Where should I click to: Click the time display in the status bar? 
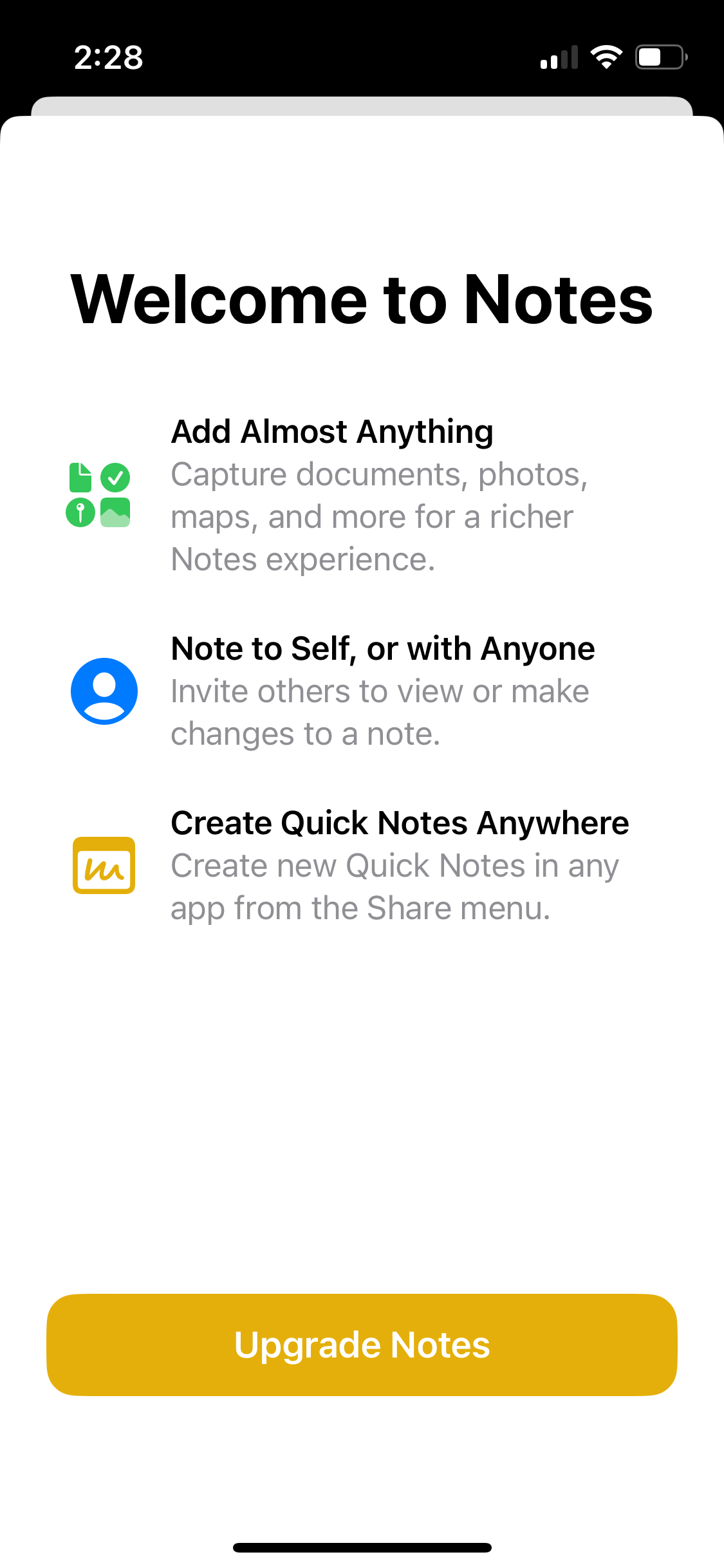coord(108,58)
